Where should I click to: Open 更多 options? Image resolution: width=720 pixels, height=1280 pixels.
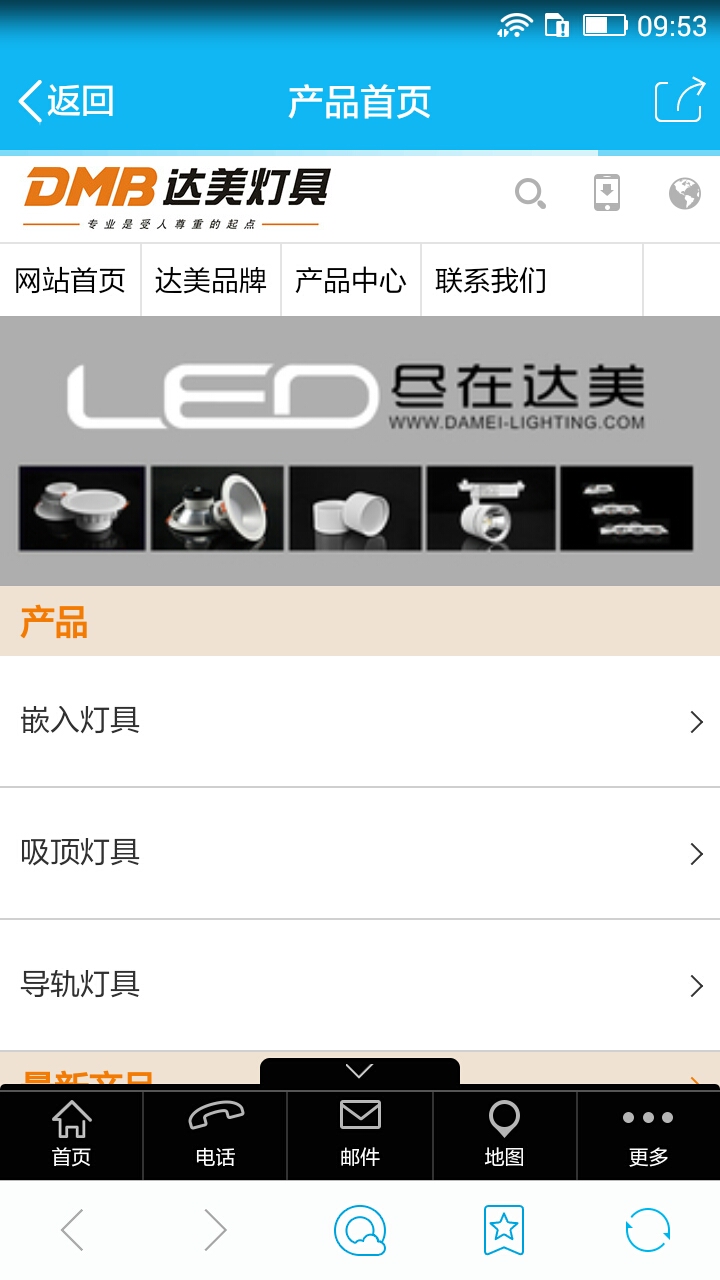pyautogui.click(x=648, y=1136)
